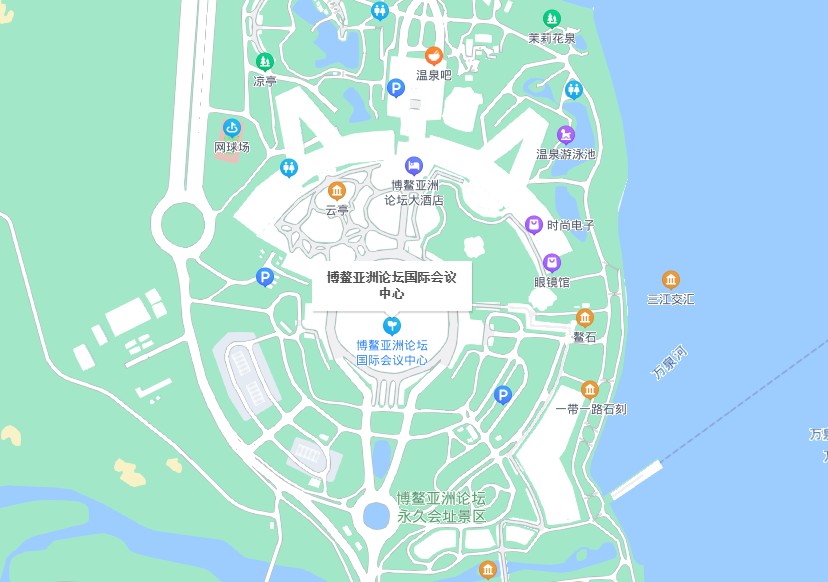This screenshot has width=828, height=582.
Task: Select the 温泉游泳池 marker
Action: coord(566,134)
